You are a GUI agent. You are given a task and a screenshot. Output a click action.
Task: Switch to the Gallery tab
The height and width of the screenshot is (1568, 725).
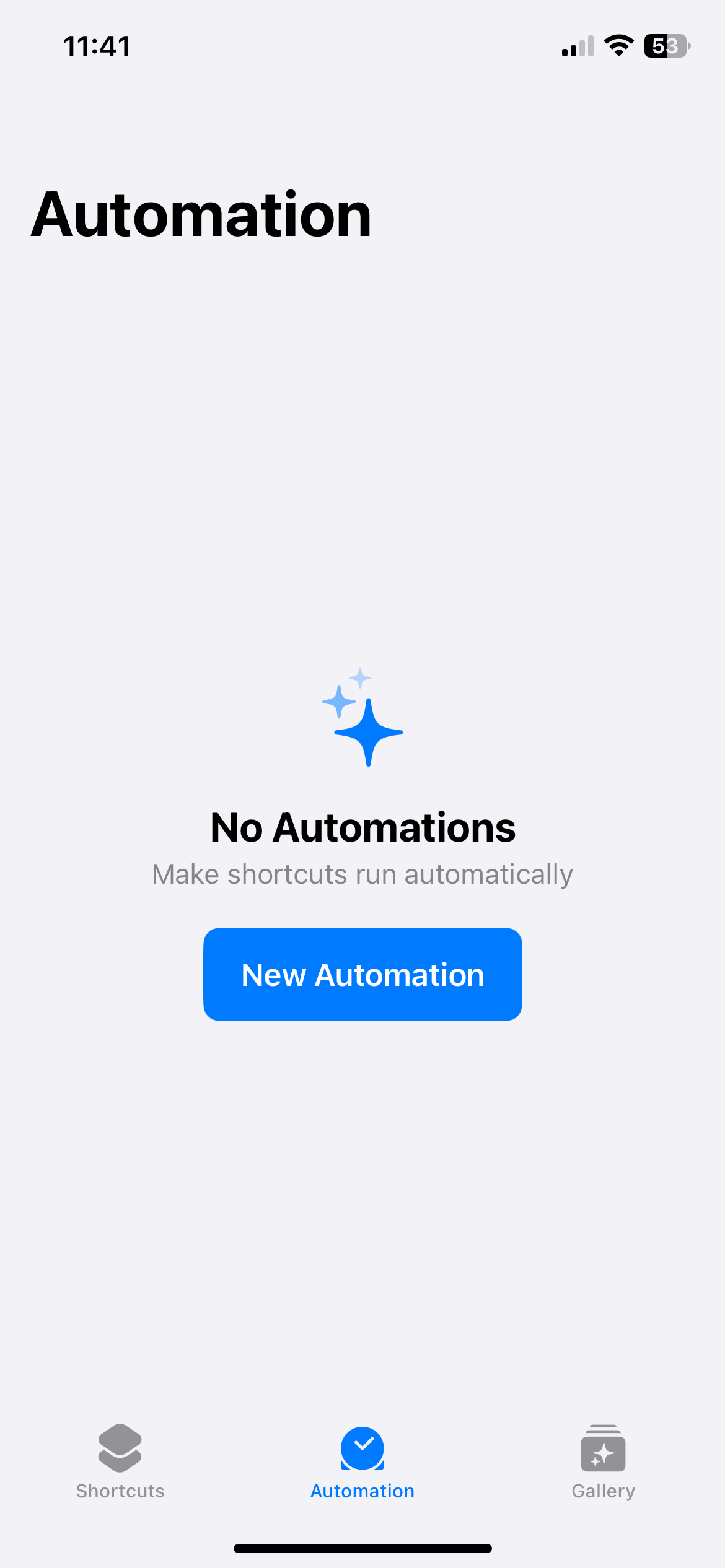(603, 1468)
